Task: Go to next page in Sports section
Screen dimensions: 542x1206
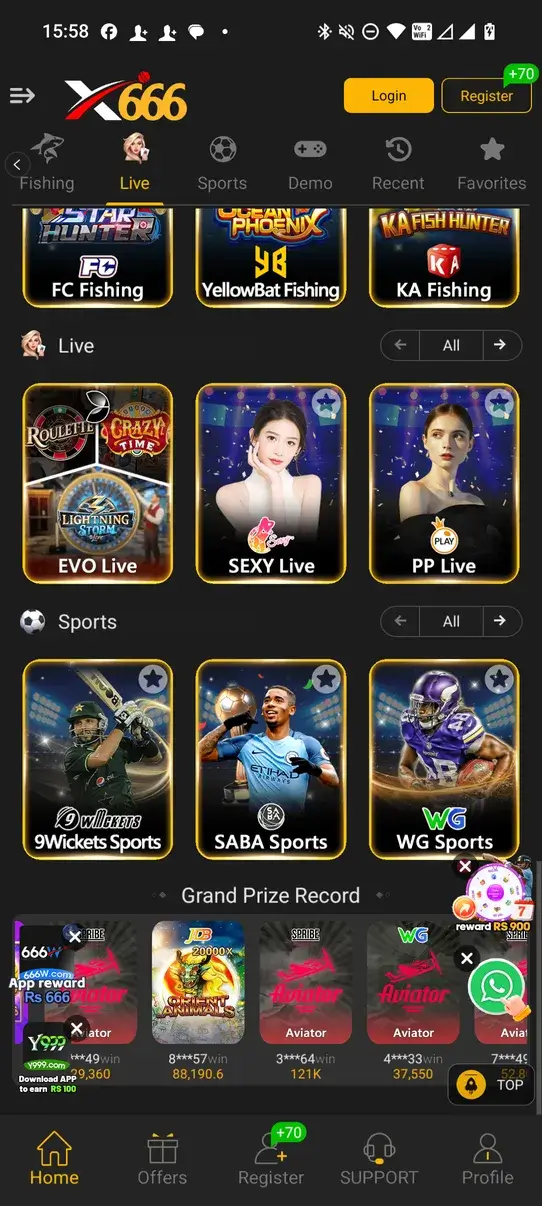Action: [x=501, y=621]
